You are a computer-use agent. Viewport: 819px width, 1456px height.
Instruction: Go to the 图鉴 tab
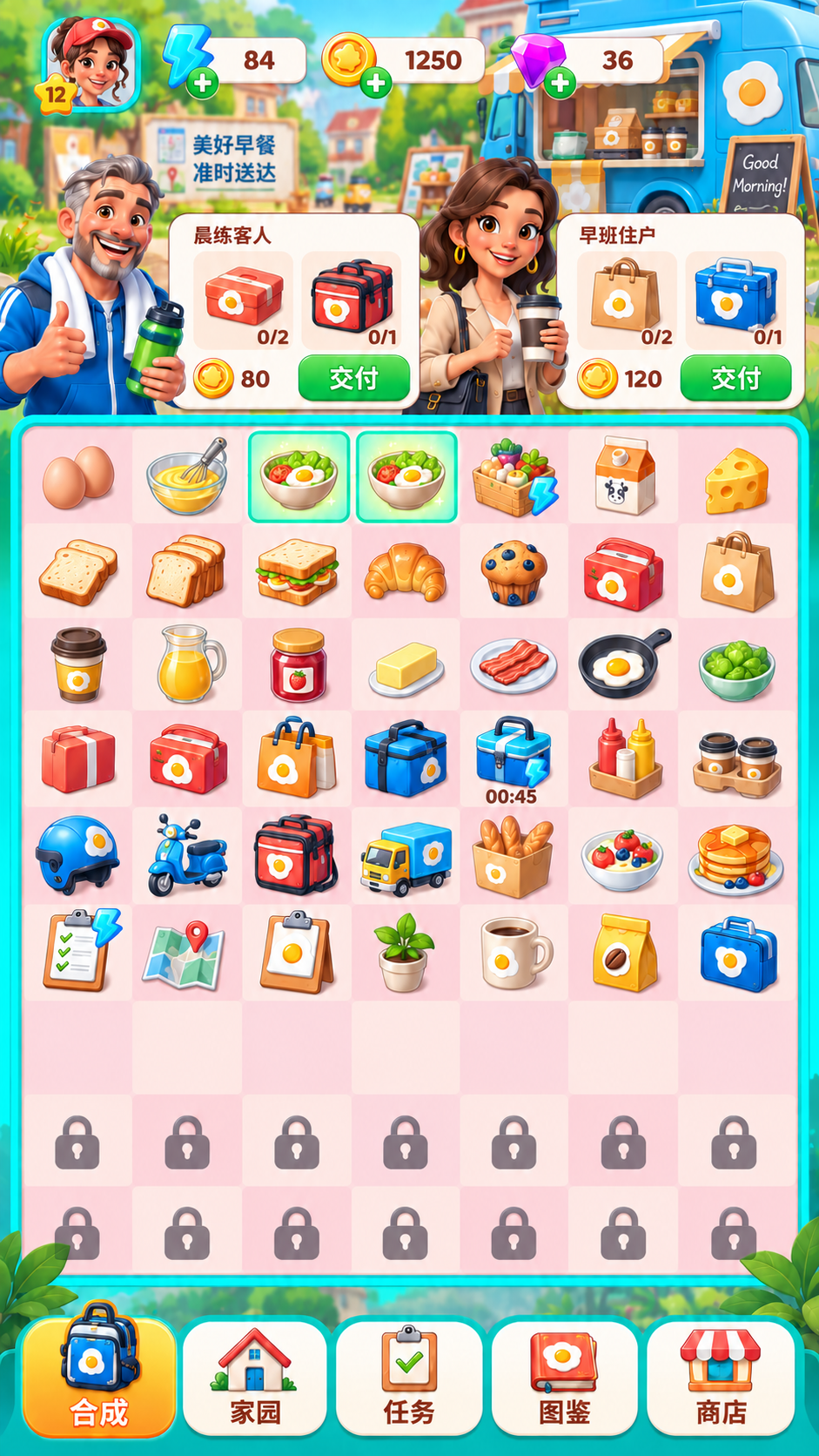564,1378
